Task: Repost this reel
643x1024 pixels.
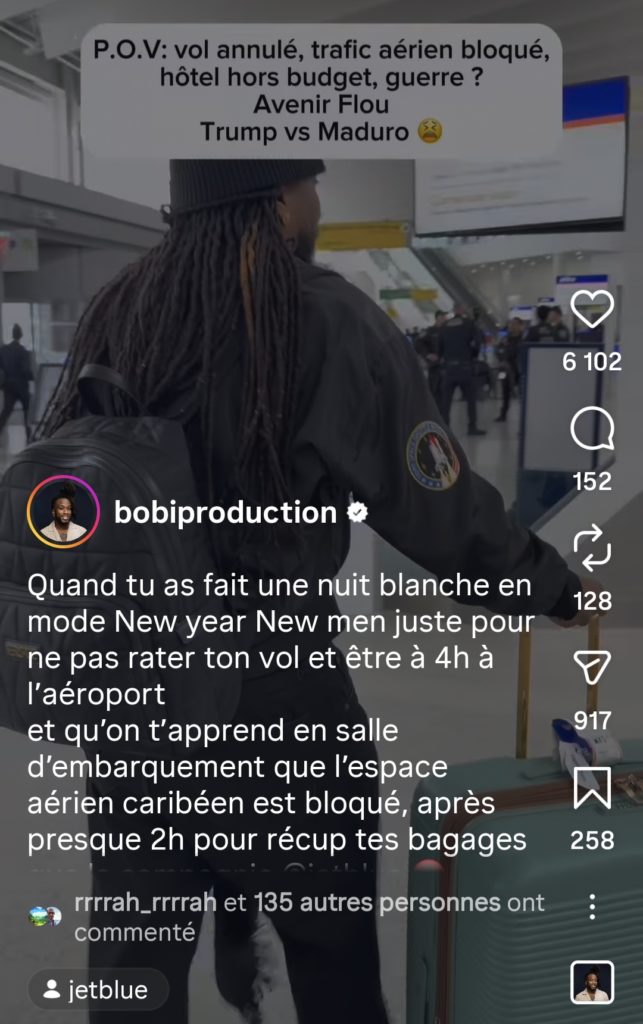Action: coord(592,548)
